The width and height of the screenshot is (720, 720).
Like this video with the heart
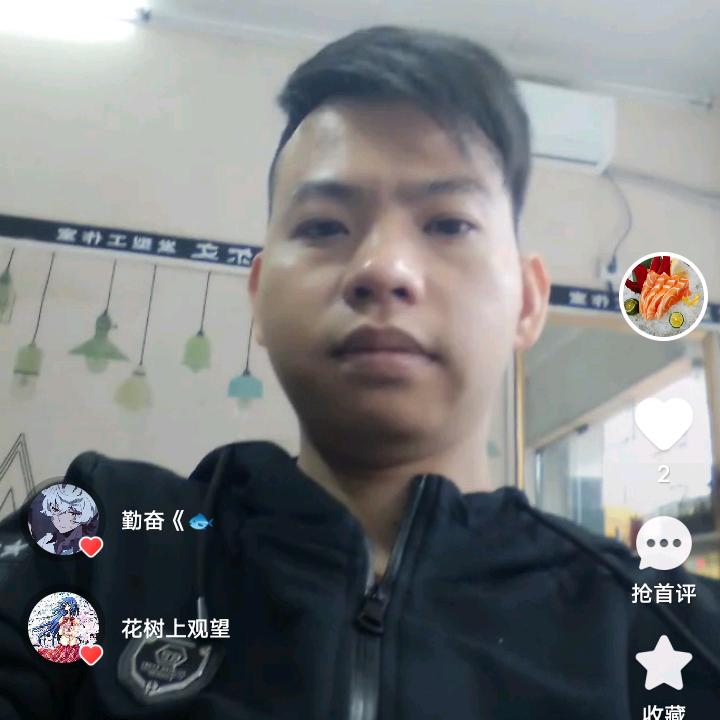pos(664,423)
